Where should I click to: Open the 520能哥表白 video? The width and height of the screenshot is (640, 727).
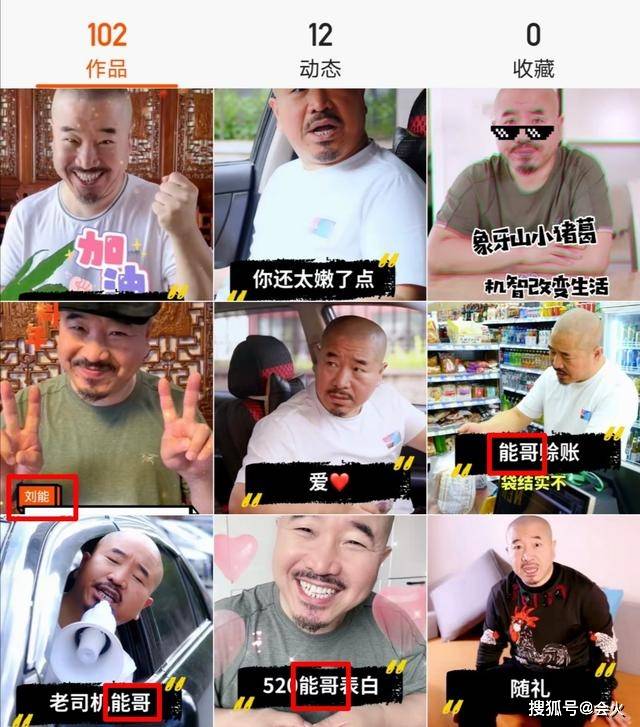point(320,620)
